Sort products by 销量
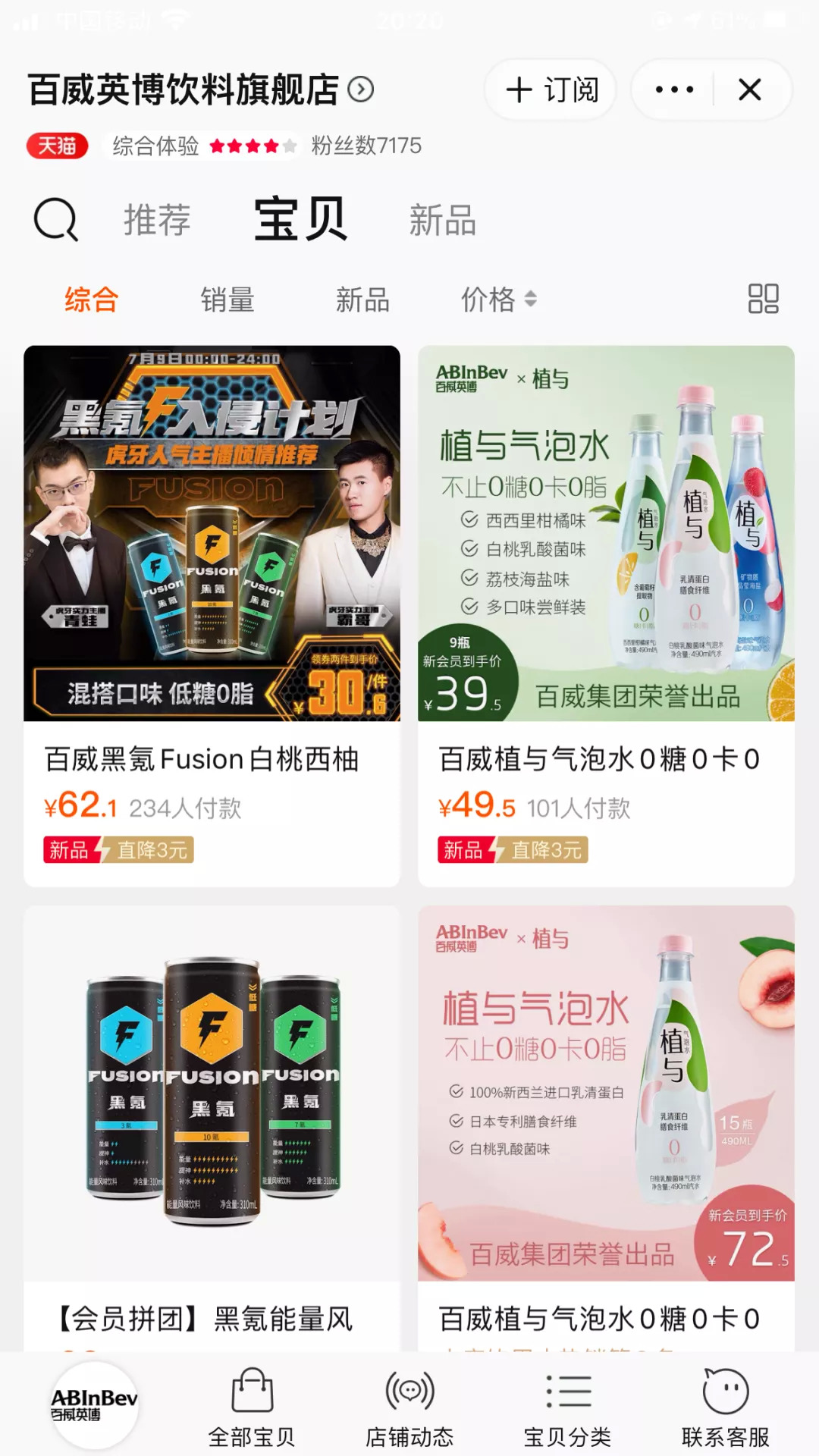The image size is (819, 1456). [227, 300]
